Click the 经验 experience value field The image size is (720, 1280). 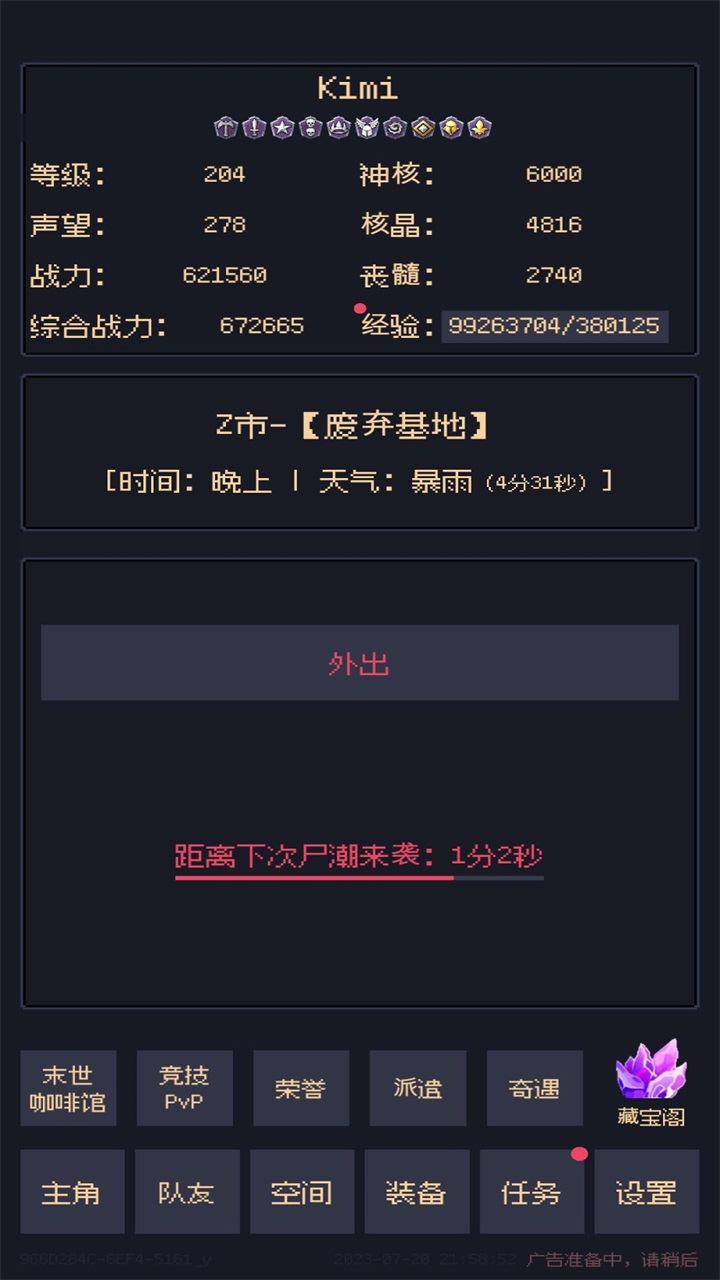tap(555, 325)
